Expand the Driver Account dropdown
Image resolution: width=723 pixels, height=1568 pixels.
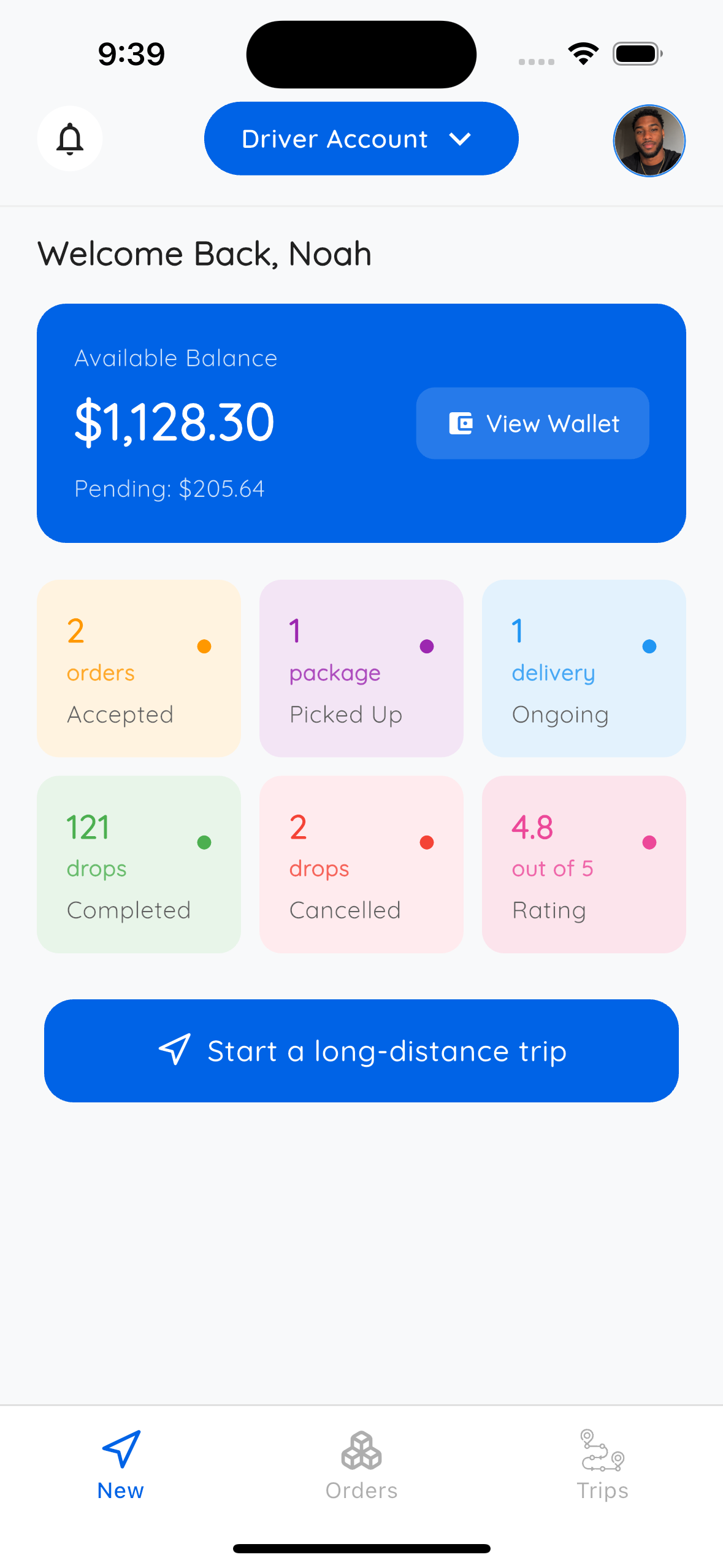click(361, 139)
